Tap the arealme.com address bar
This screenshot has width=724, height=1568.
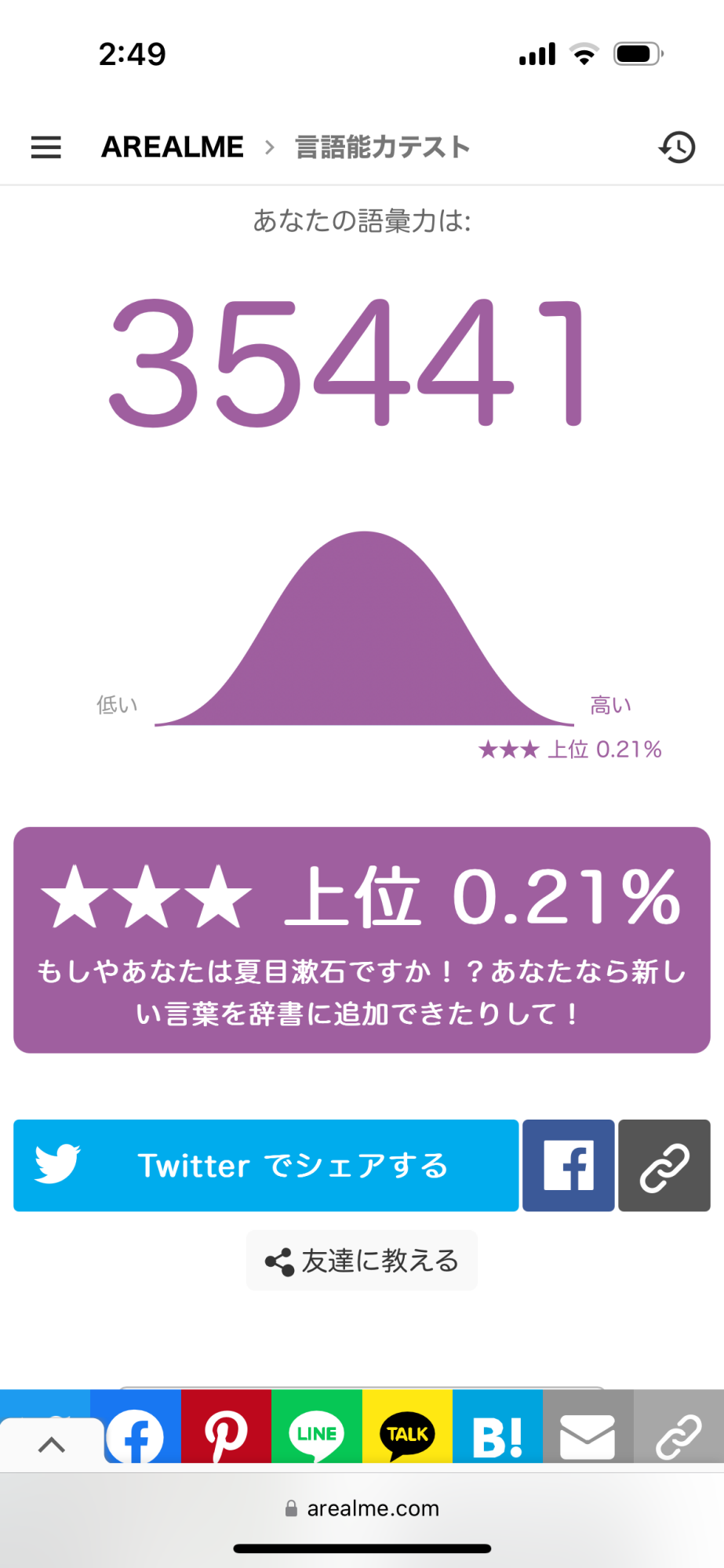(x=362, y=1508)
